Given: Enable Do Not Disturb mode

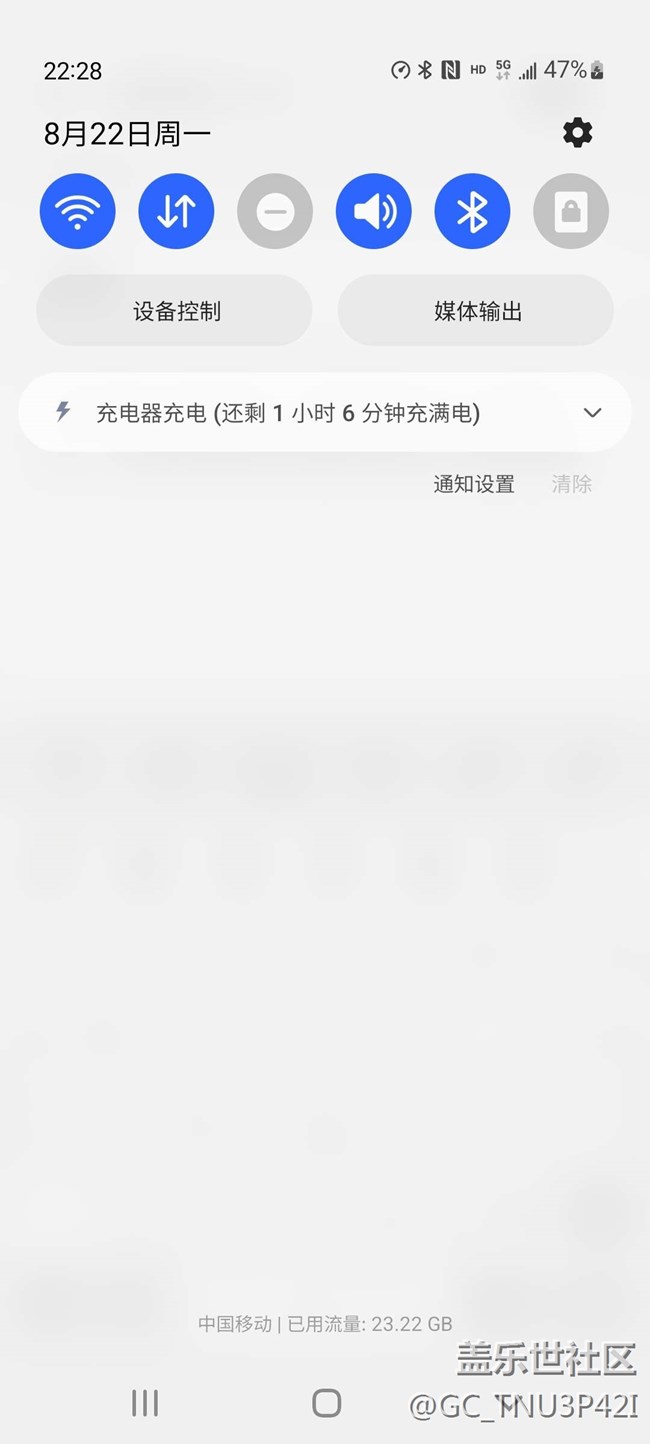Looking at the screenshot, I should coord(275,212).
